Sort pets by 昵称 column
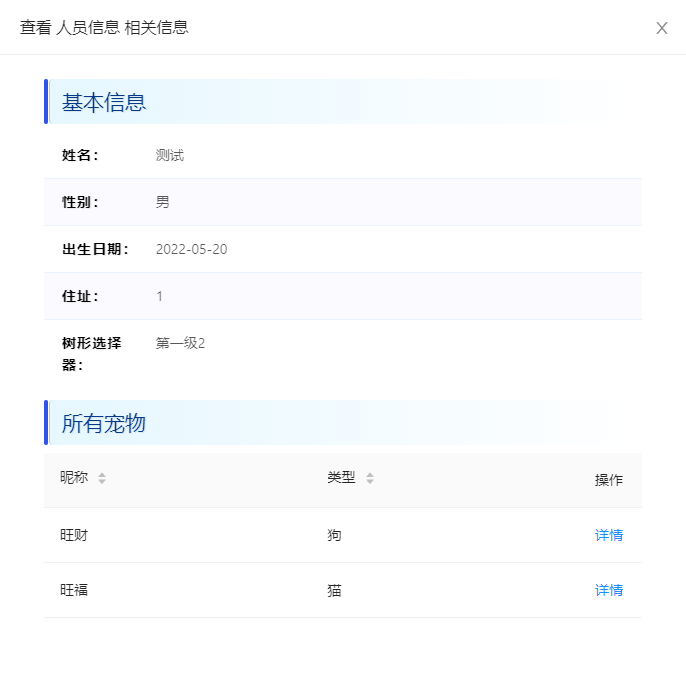 (101, 479)
